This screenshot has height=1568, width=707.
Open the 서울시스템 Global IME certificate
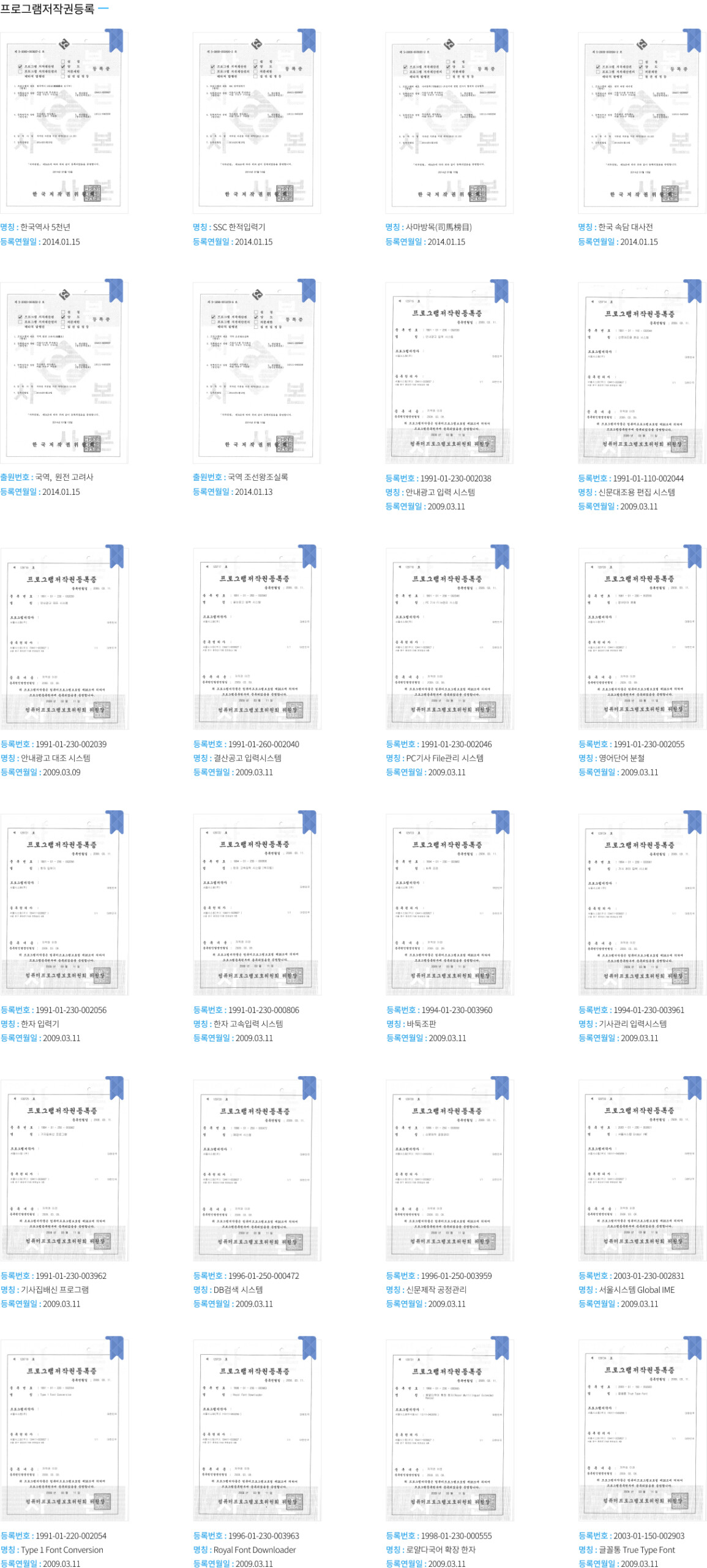point(642,1170)
